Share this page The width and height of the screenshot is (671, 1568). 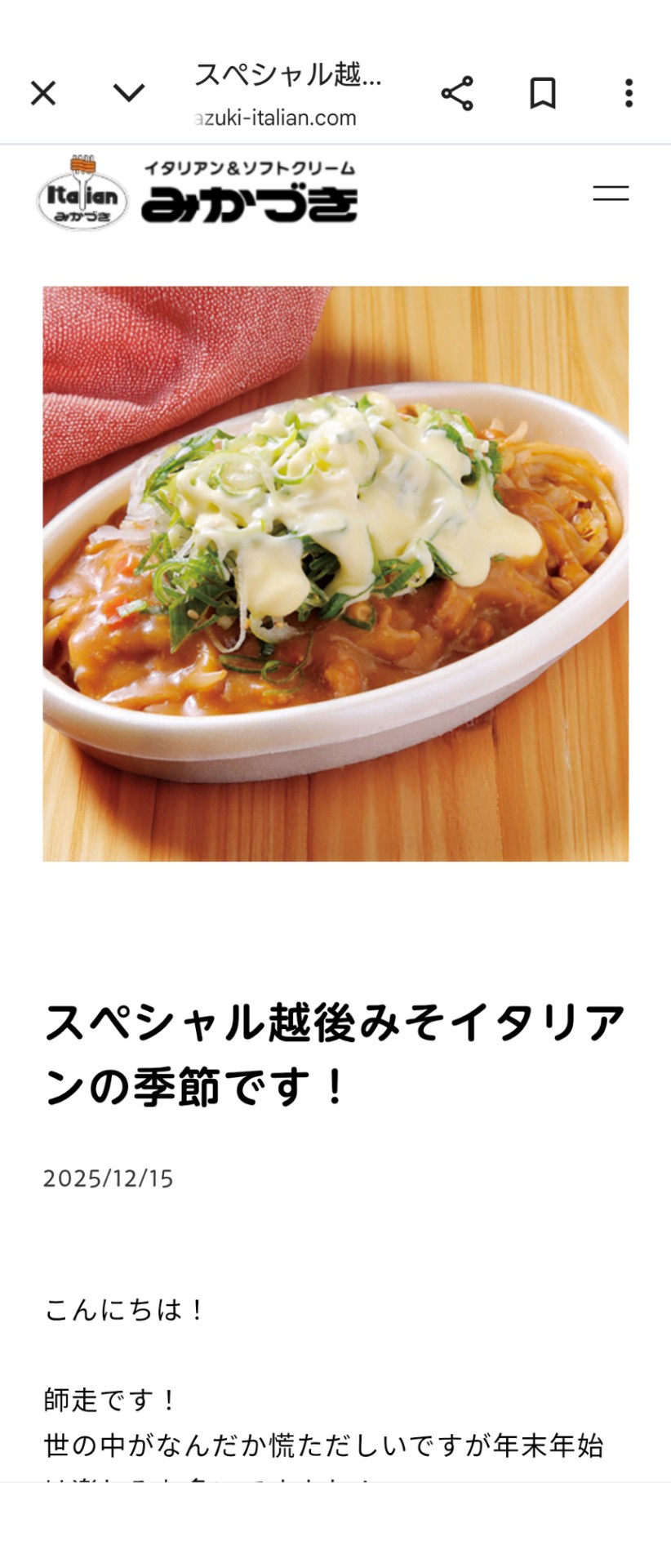click(457, 93)
